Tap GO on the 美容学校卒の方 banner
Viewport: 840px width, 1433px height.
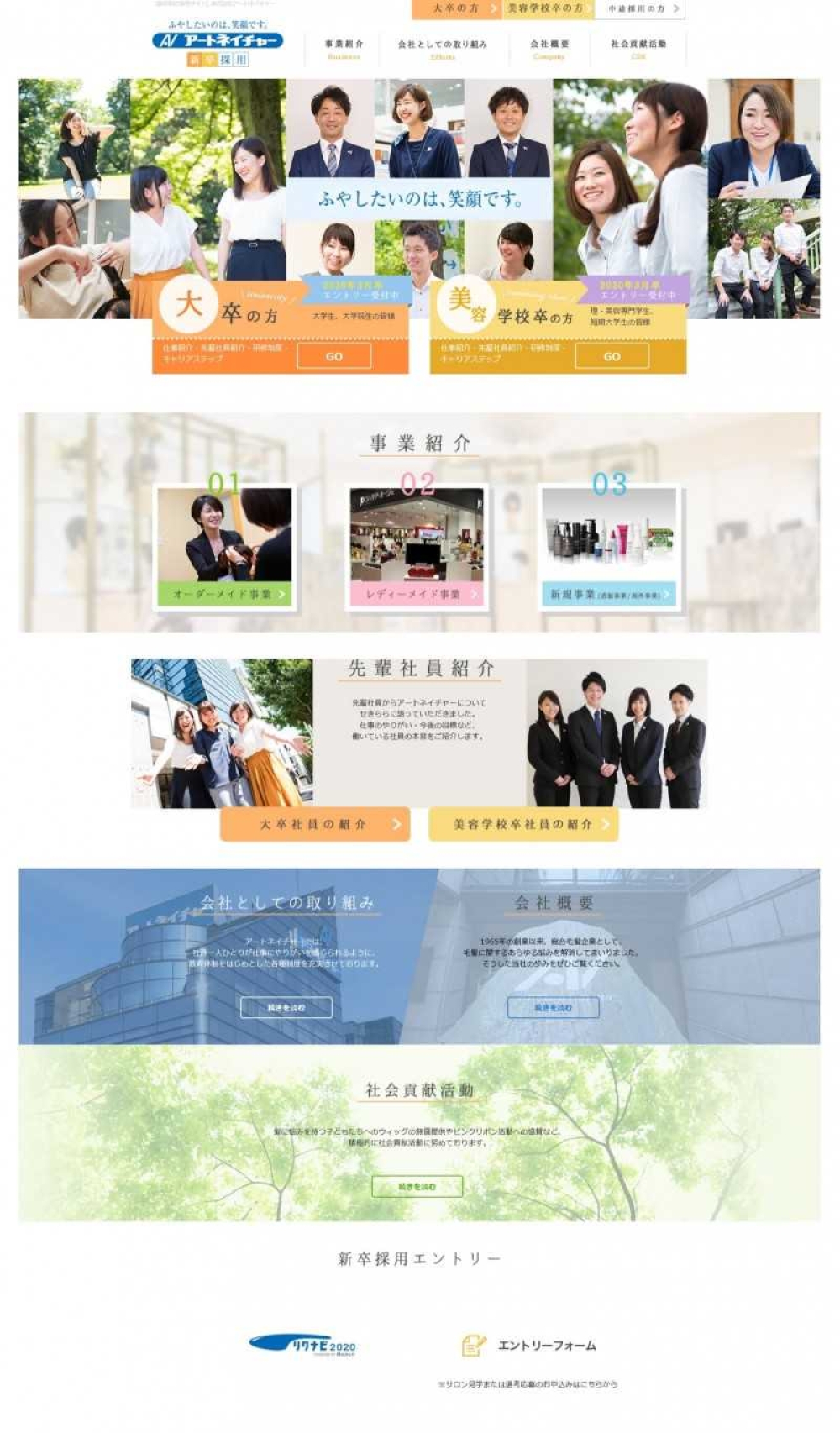click(612, 356)
